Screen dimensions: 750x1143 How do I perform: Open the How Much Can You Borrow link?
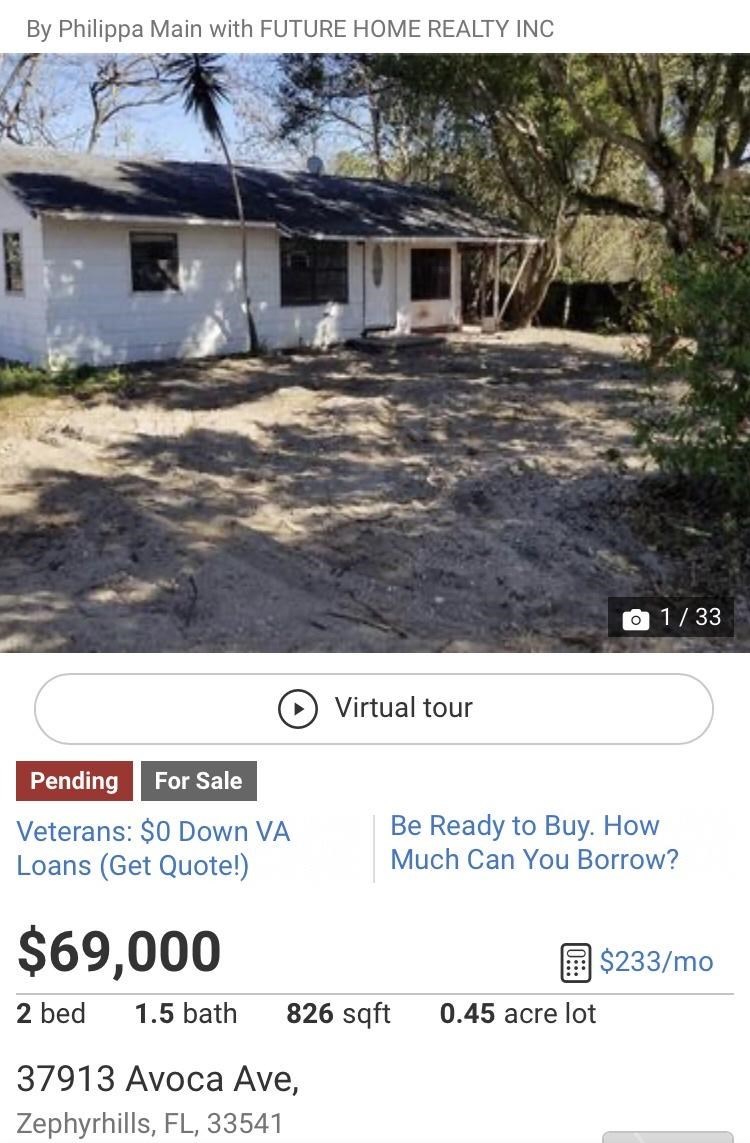click(534, 842)
